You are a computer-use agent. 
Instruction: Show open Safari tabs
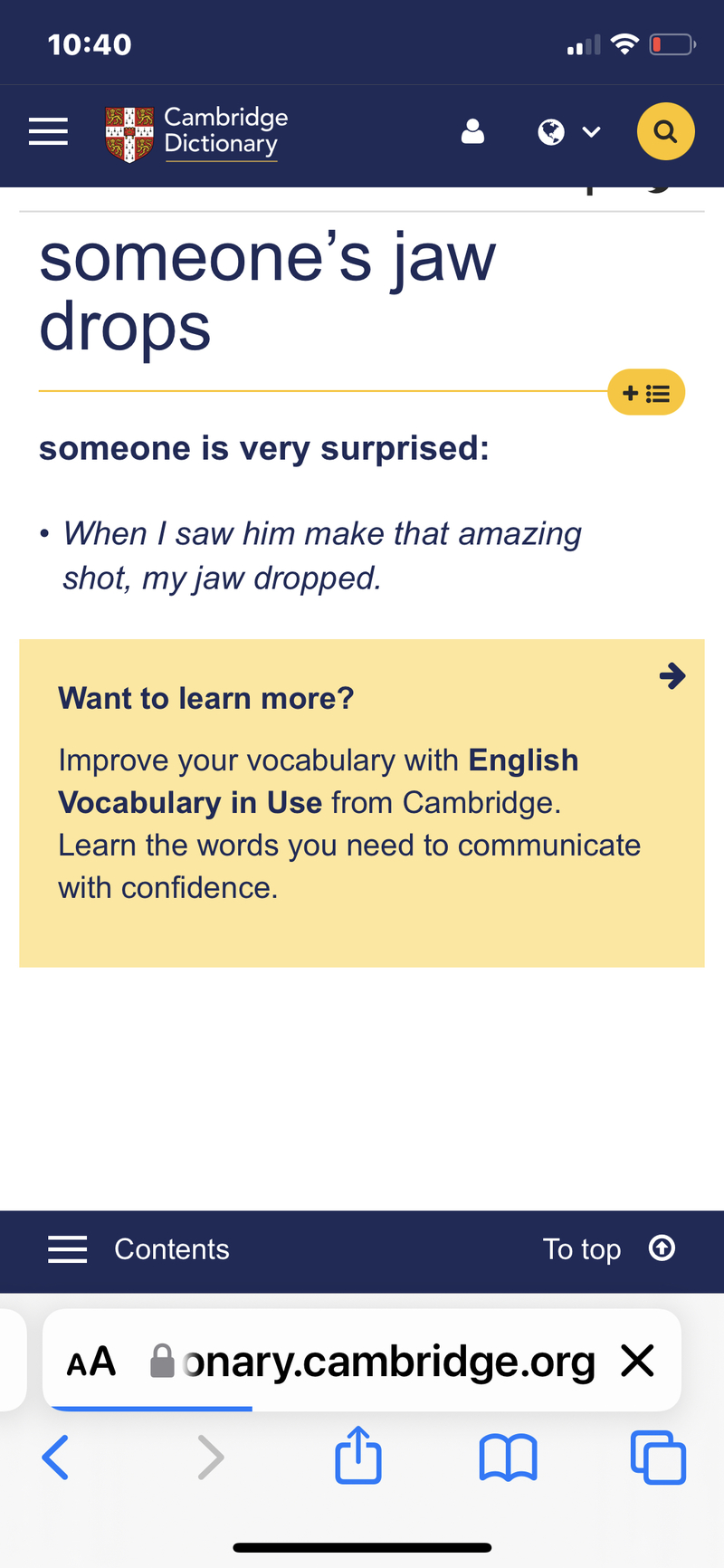point(658,1458)
